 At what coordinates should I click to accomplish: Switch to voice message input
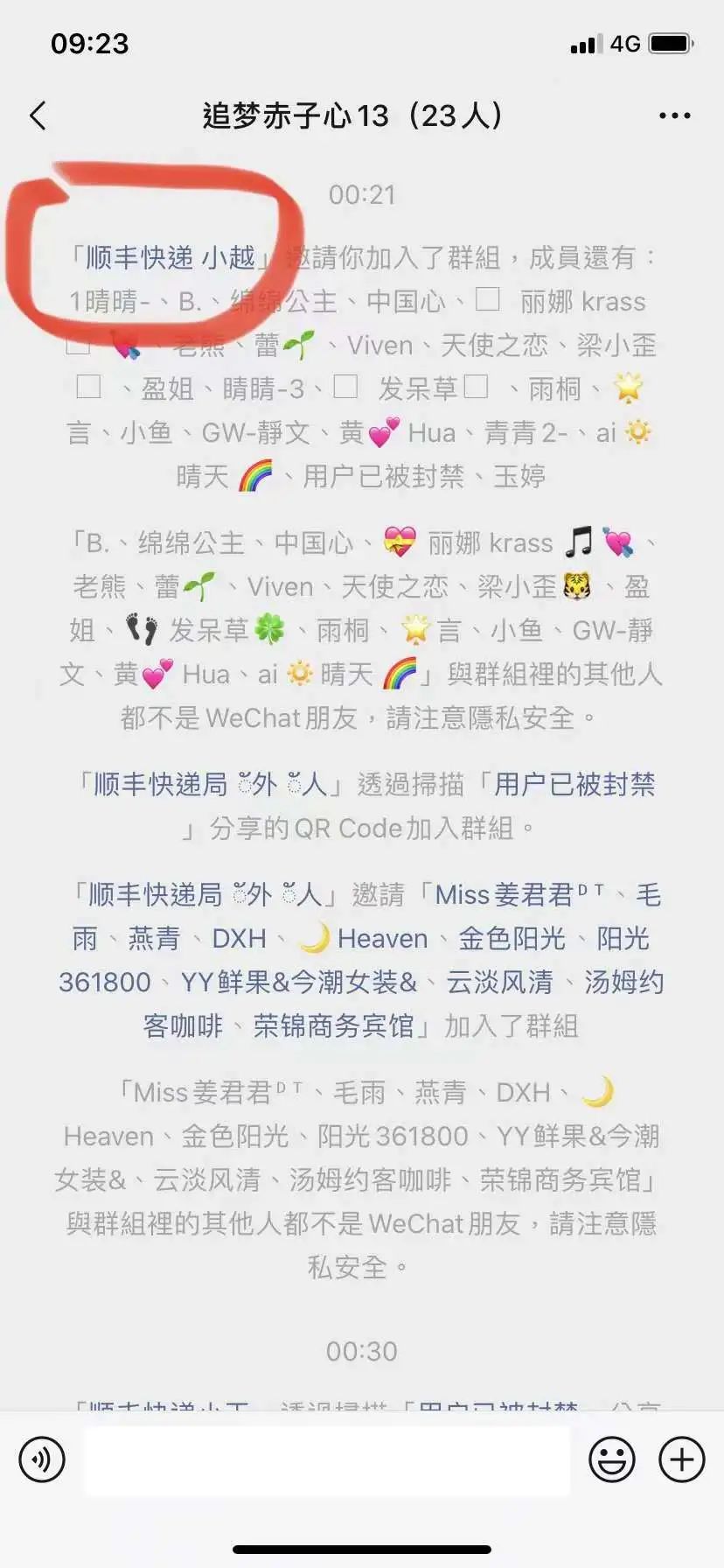(42, 1459)
